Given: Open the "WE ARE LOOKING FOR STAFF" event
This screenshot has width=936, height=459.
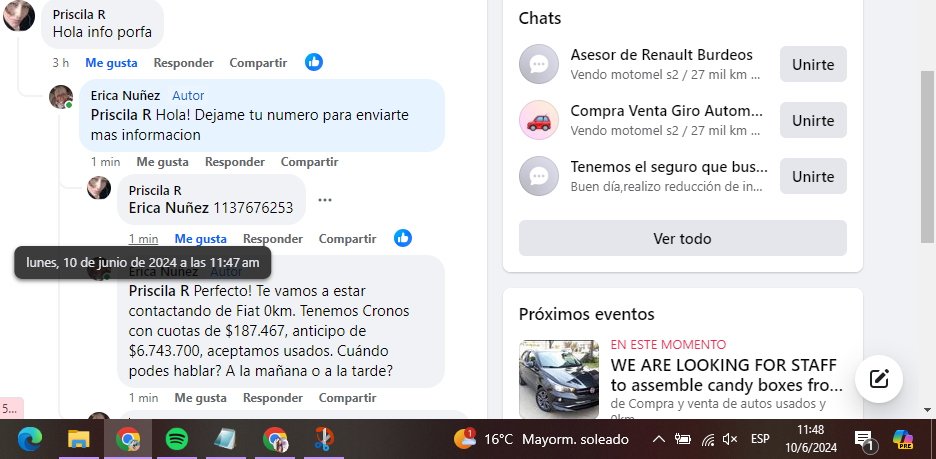Looking at the screenshot, I should point(723,375).
